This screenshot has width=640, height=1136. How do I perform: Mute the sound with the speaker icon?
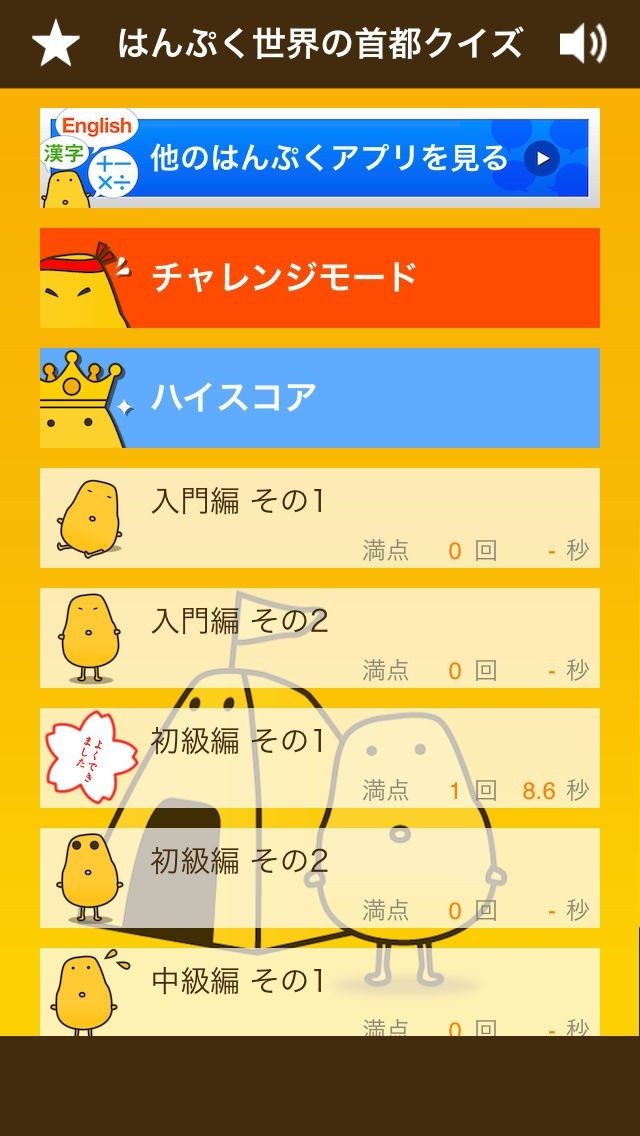click(582, 45)
